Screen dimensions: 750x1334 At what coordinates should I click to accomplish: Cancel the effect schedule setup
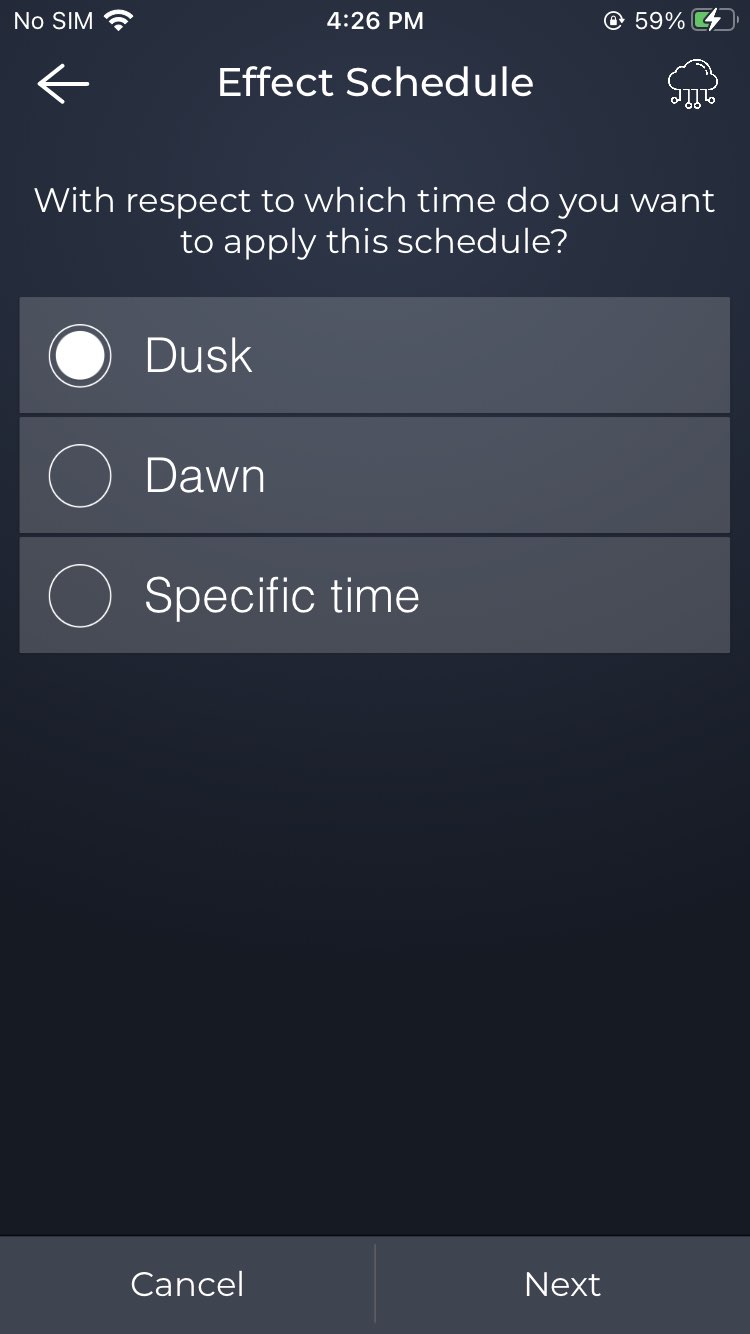[x=187, y=1284]
